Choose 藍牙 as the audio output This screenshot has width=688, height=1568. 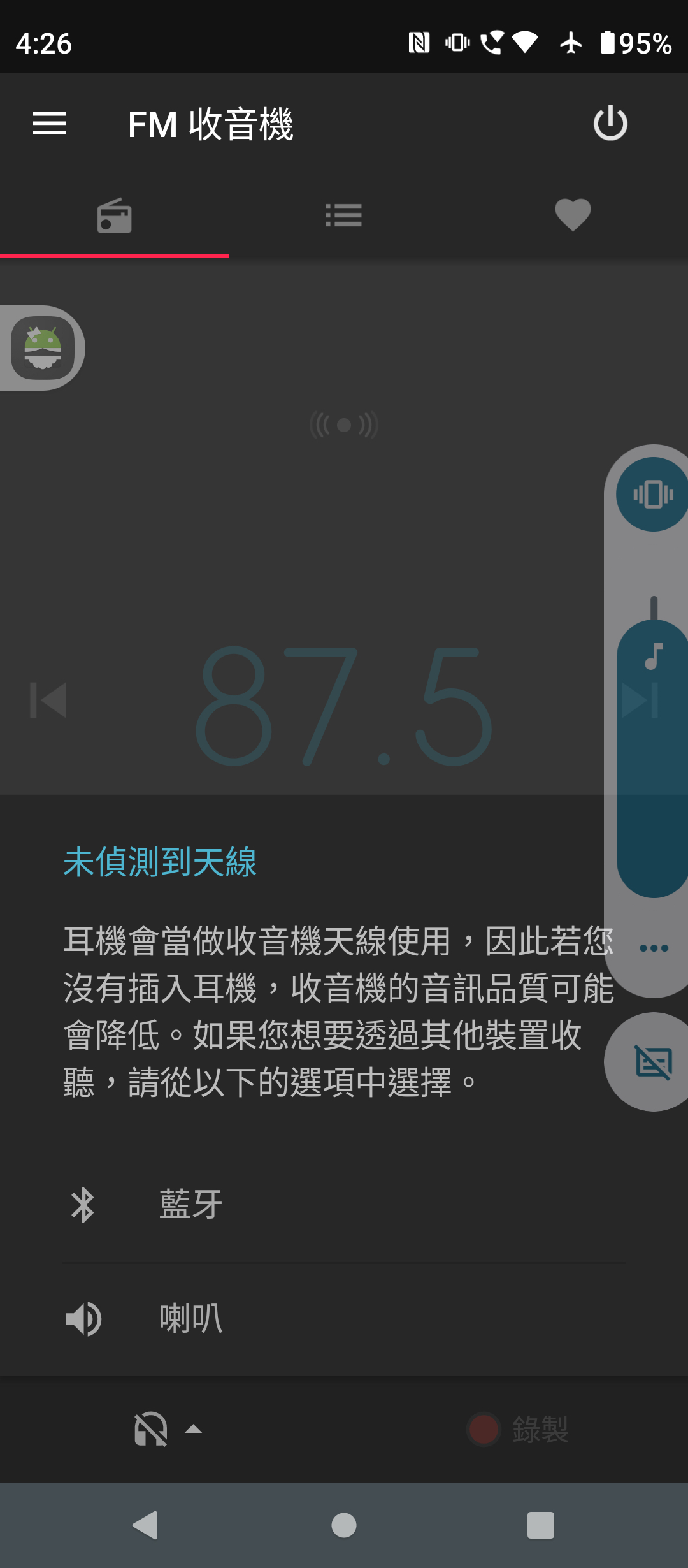[x=191, y=1205]
